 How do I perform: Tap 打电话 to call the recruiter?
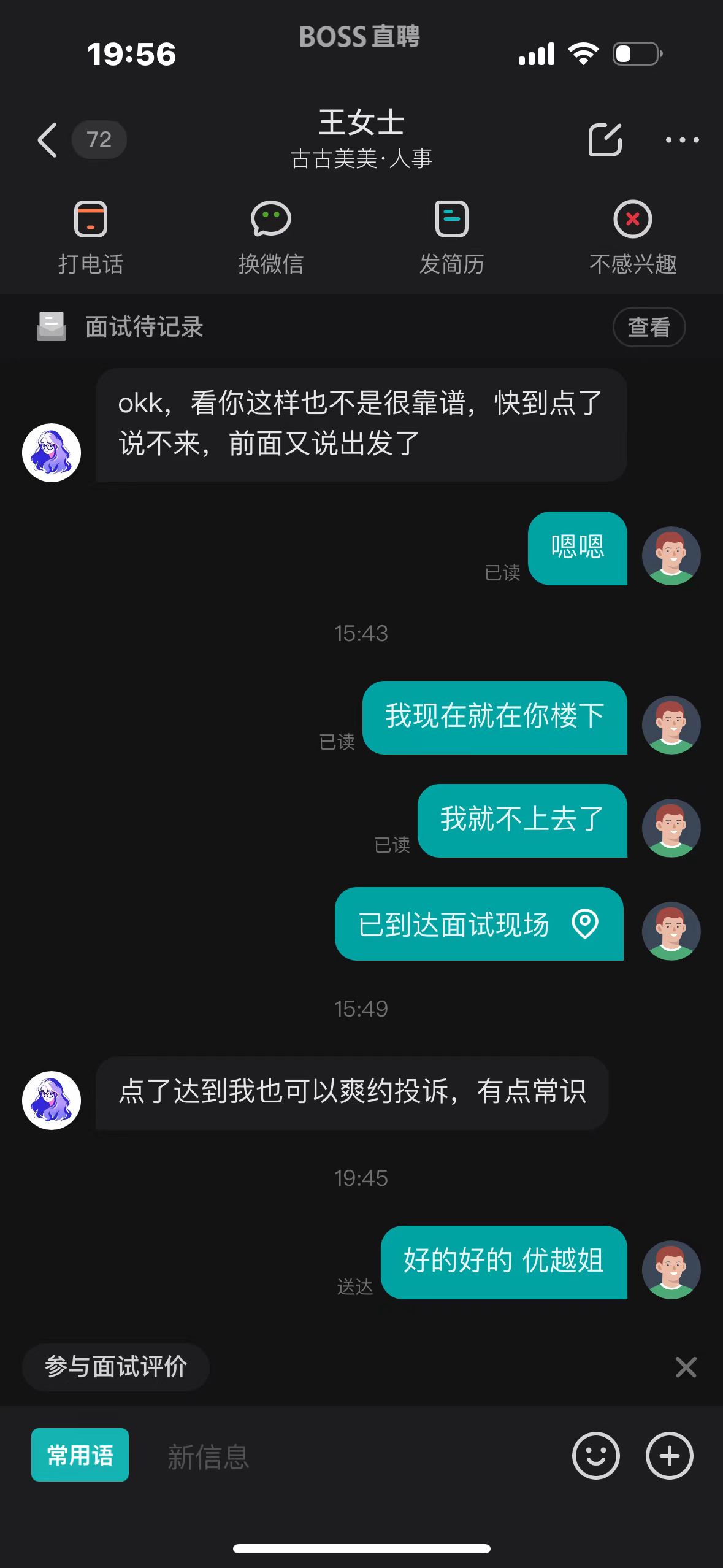click(x=91, y=237)
